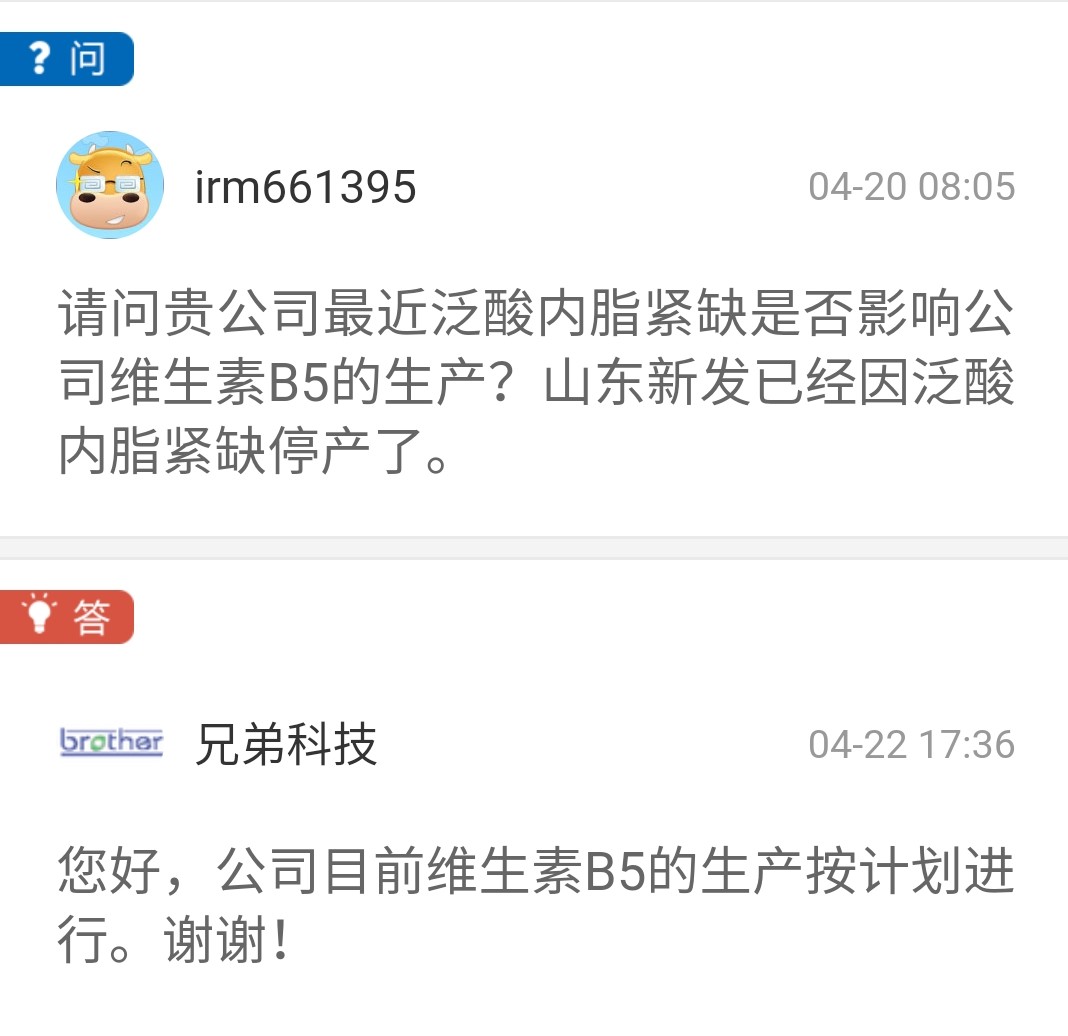Tap the username irm661395
The width and height of the screenshot is (1068, 1036).
click(x=305, y=187)
